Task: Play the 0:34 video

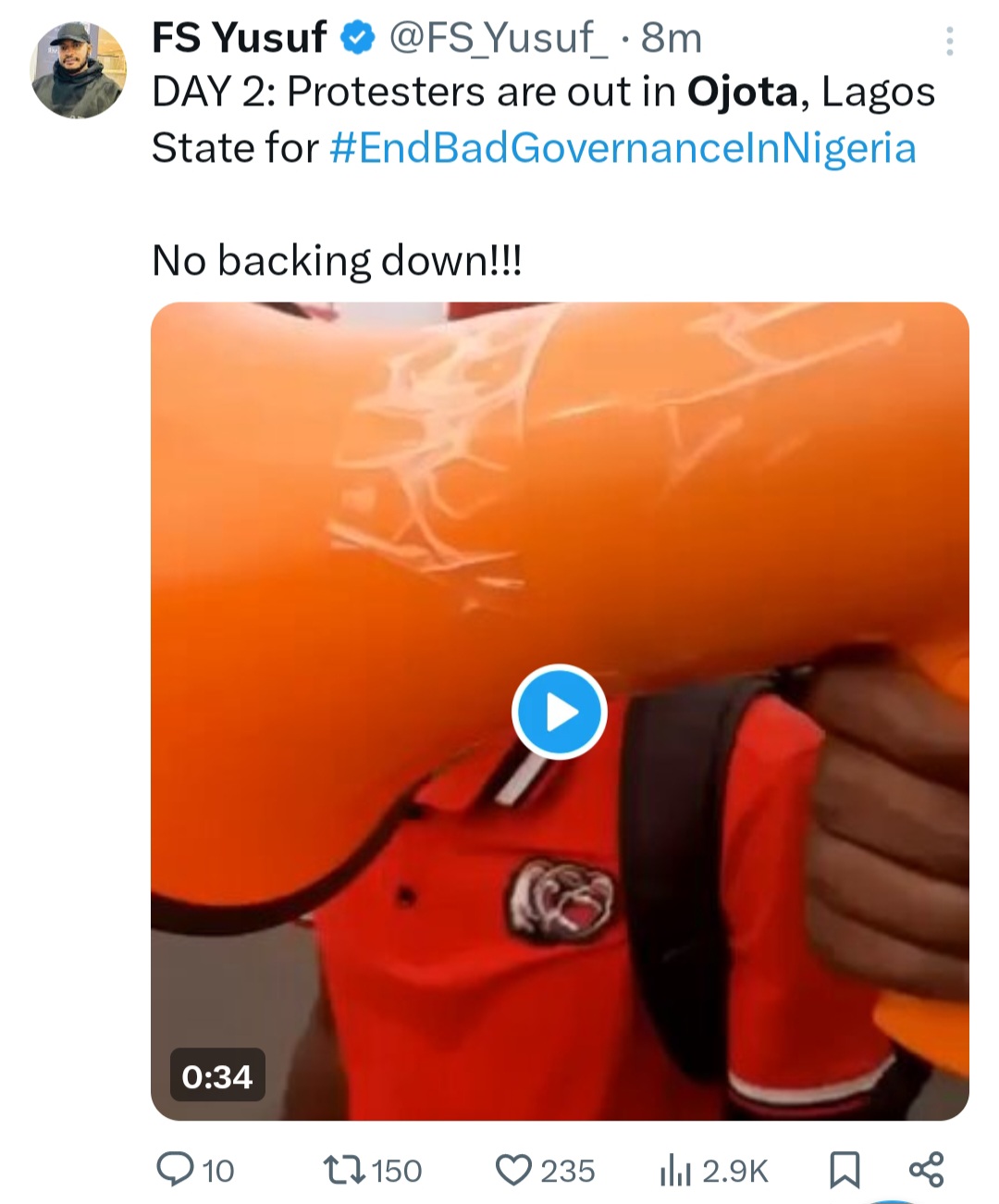Action: 560,712
